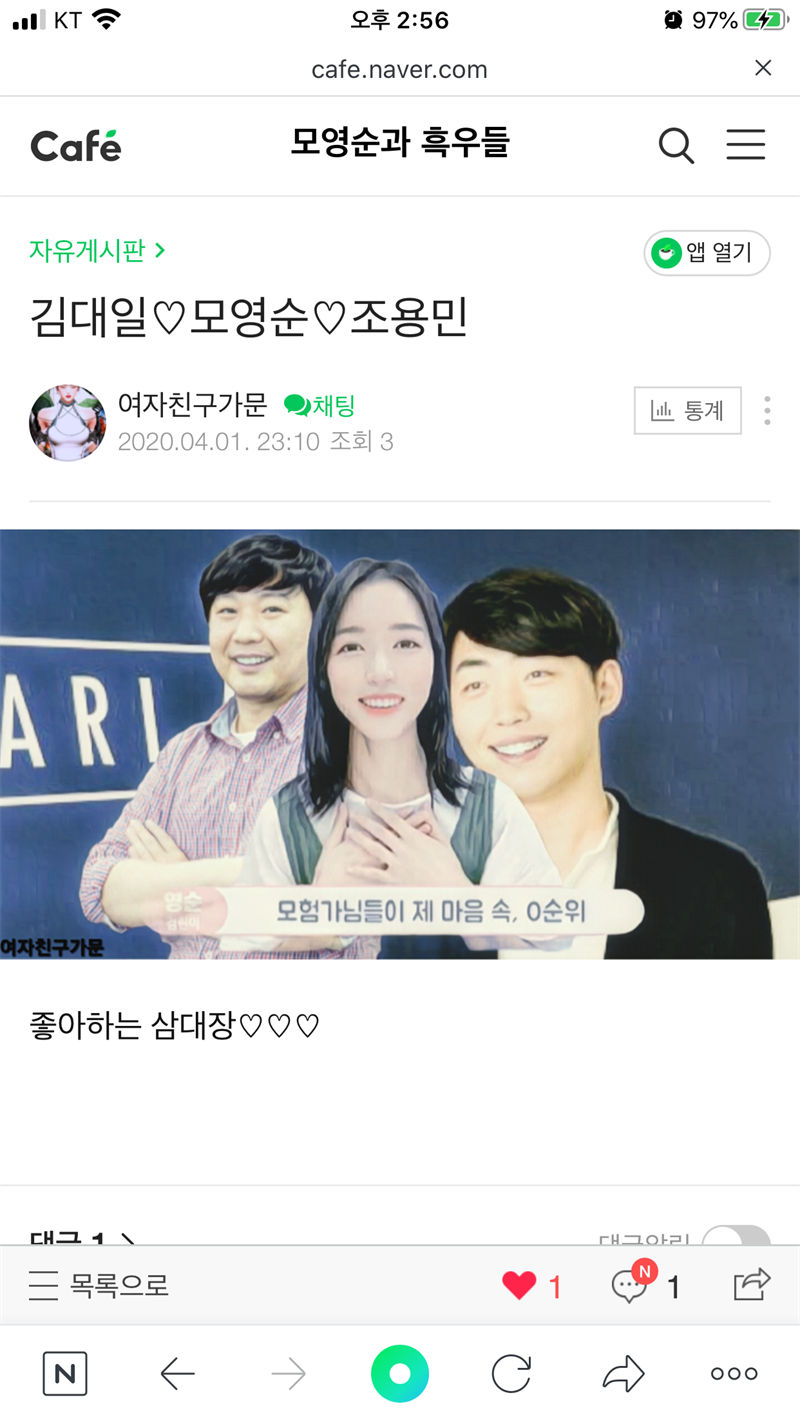Reload the current page
The width and height of the screenshot is (800, 1422).
pyautogui.click(x=511, y=1375)
